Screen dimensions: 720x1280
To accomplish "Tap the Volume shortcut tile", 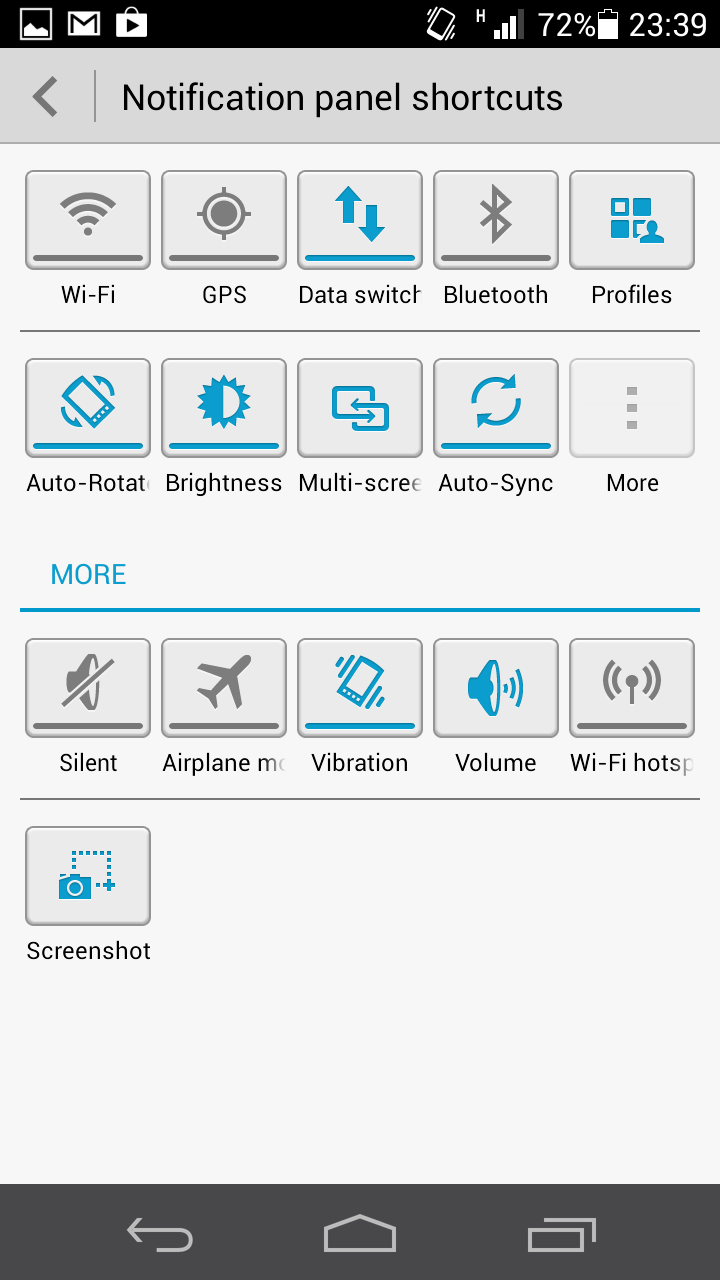I will tap(496, 688).
